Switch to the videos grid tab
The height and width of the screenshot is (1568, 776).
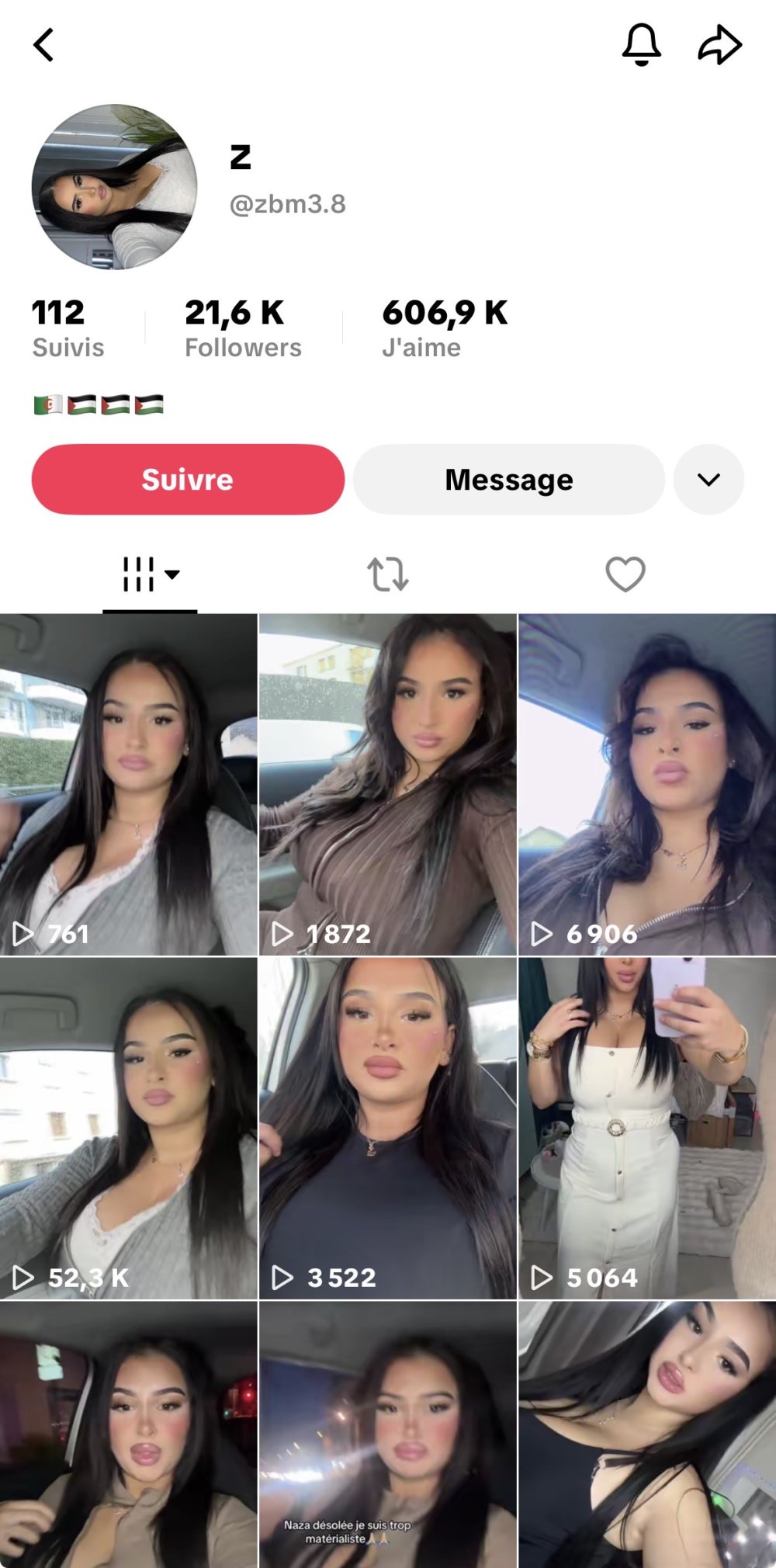(150, 575)
